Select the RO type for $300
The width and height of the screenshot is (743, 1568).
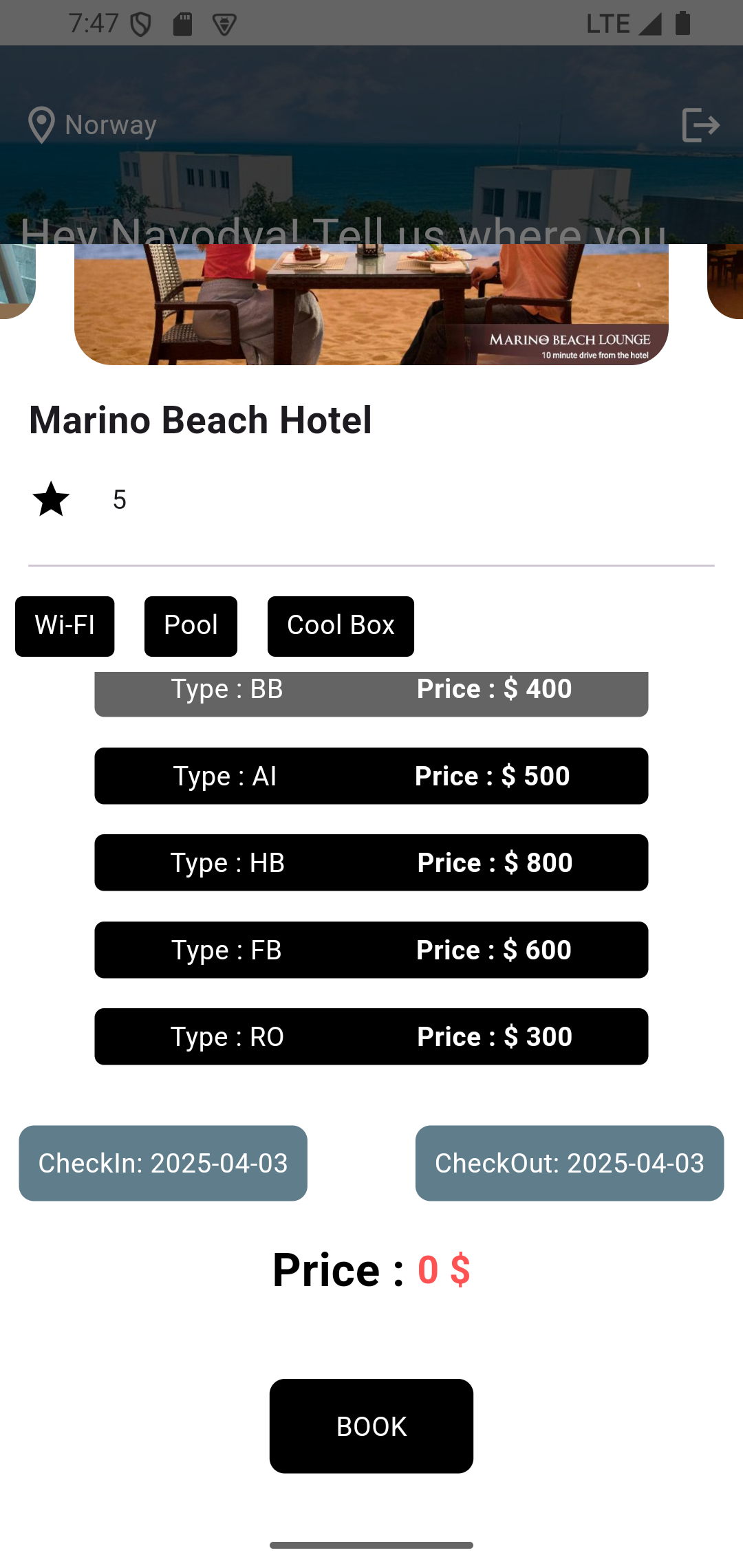point(371,1036)
